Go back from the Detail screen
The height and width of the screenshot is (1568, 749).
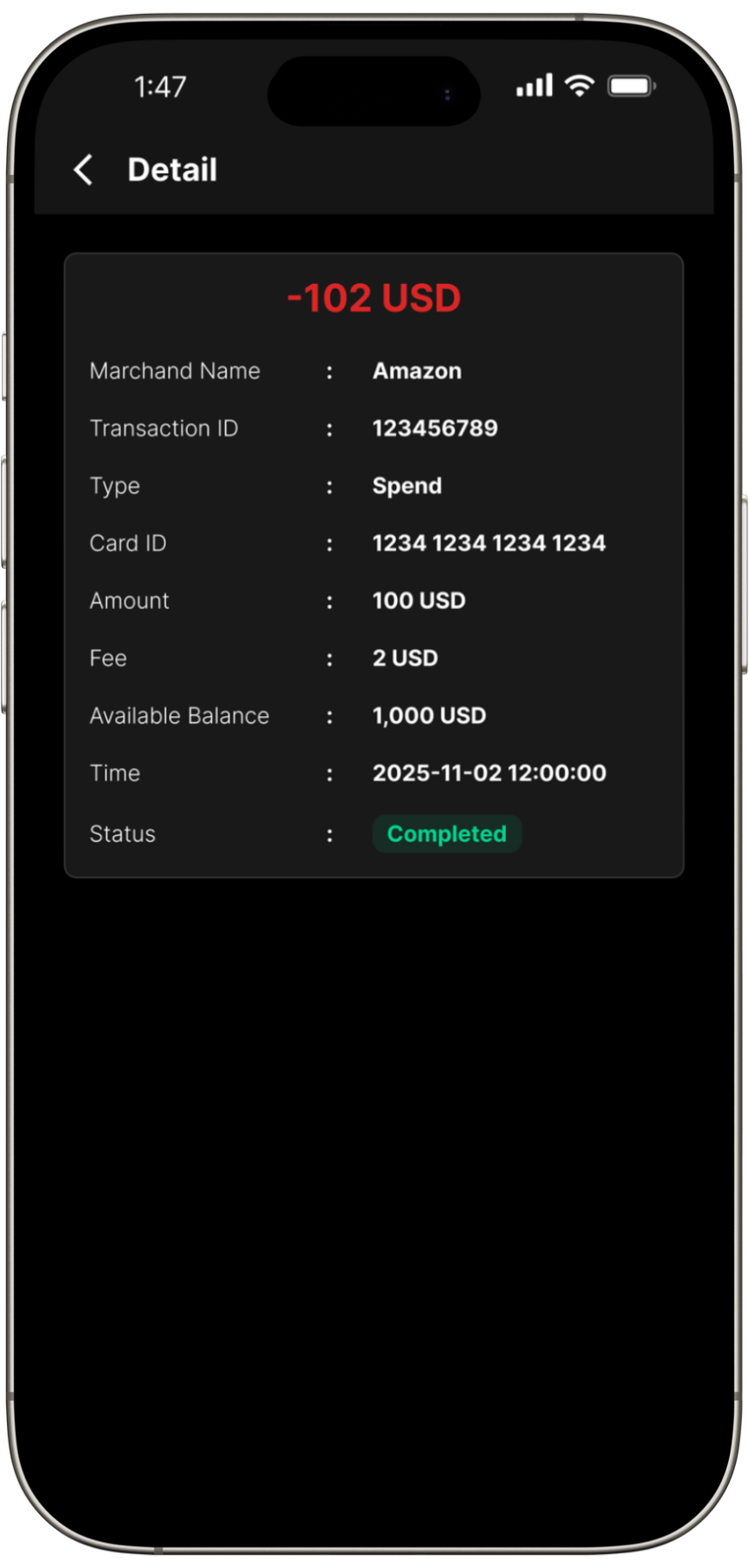(84, 170)
